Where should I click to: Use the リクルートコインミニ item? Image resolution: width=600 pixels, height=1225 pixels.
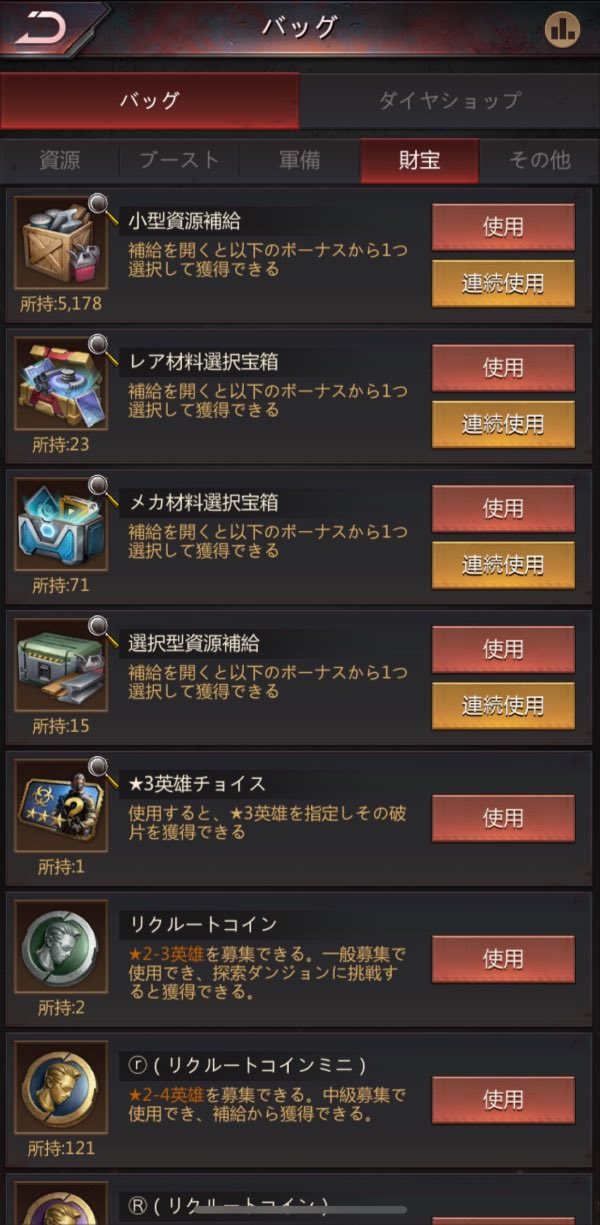(503, 1100)
